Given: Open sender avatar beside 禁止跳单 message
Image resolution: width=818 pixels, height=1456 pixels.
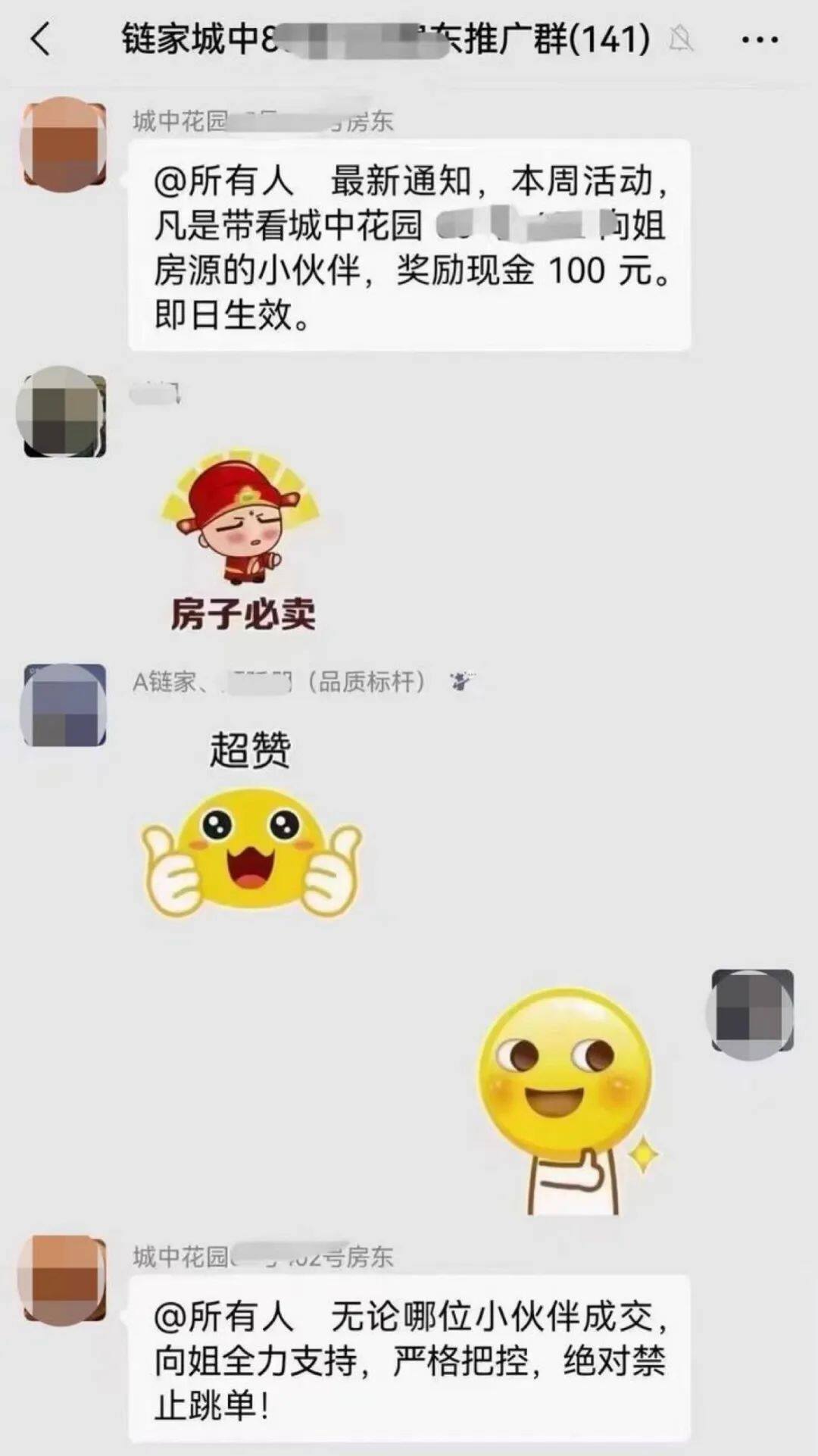Looking at the screenshot, I should tap(64, 1279).
